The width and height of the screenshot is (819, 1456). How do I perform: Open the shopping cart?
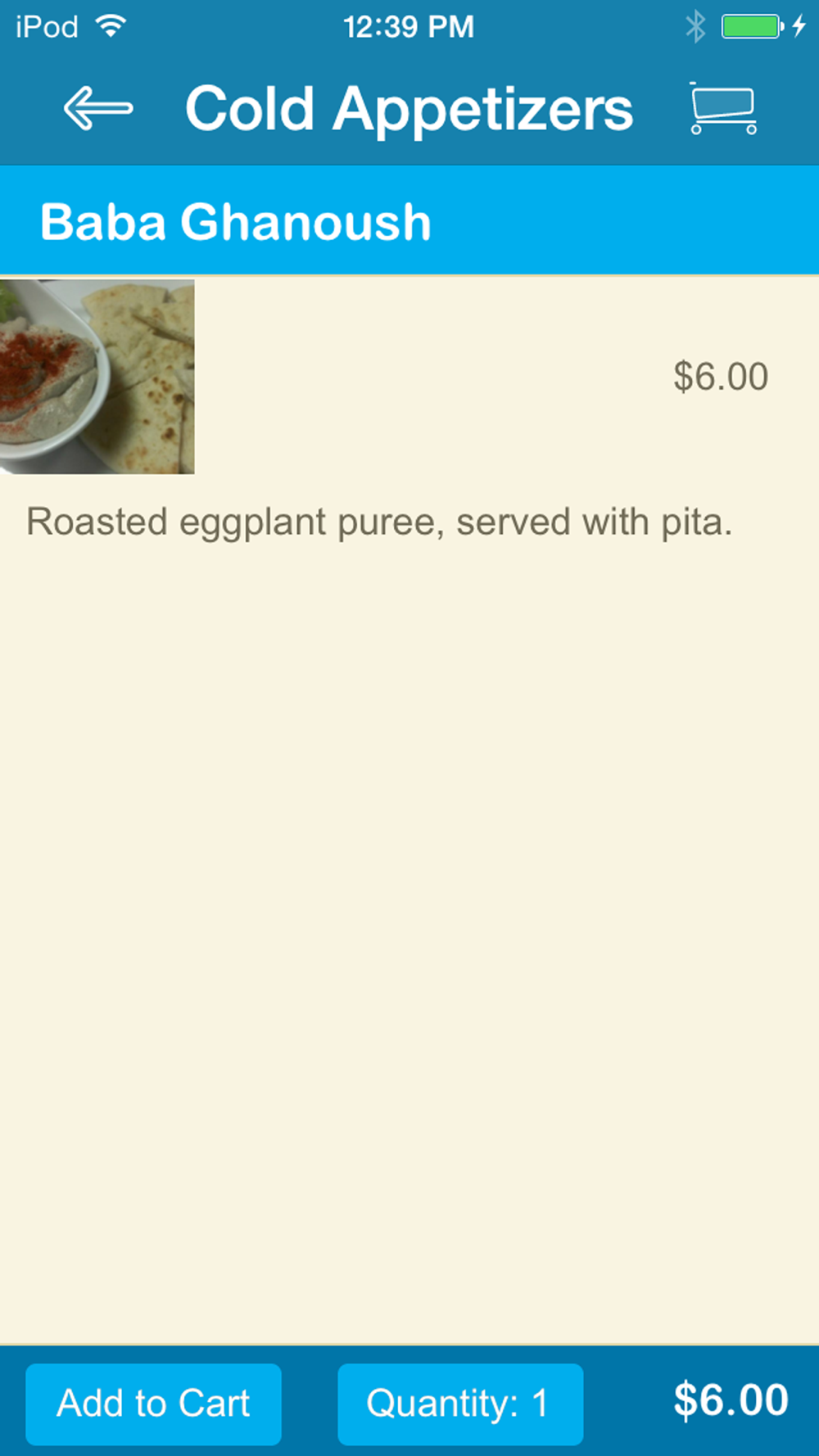click(723, 108)
